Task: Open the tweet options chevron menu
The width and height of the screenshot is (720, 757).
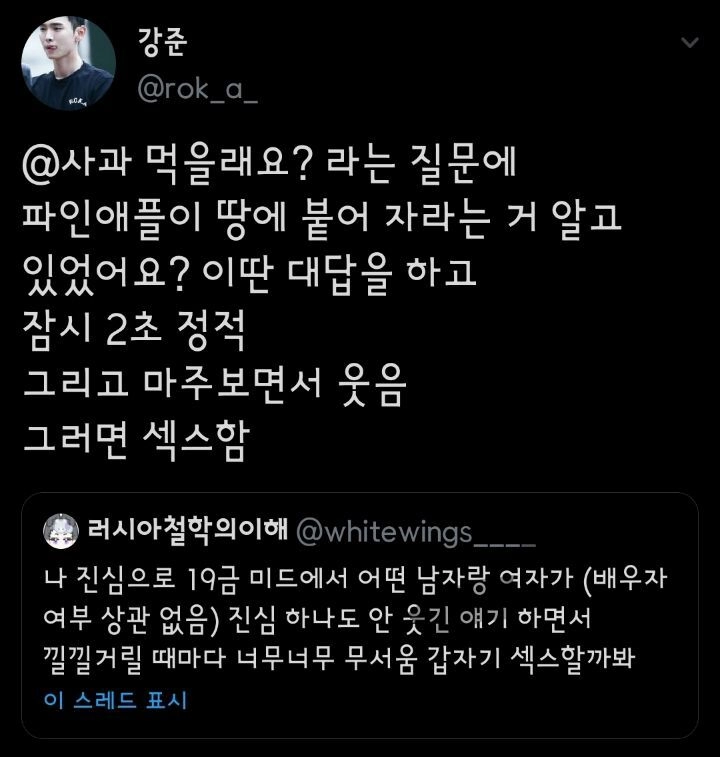Action: tap(689, 43)
